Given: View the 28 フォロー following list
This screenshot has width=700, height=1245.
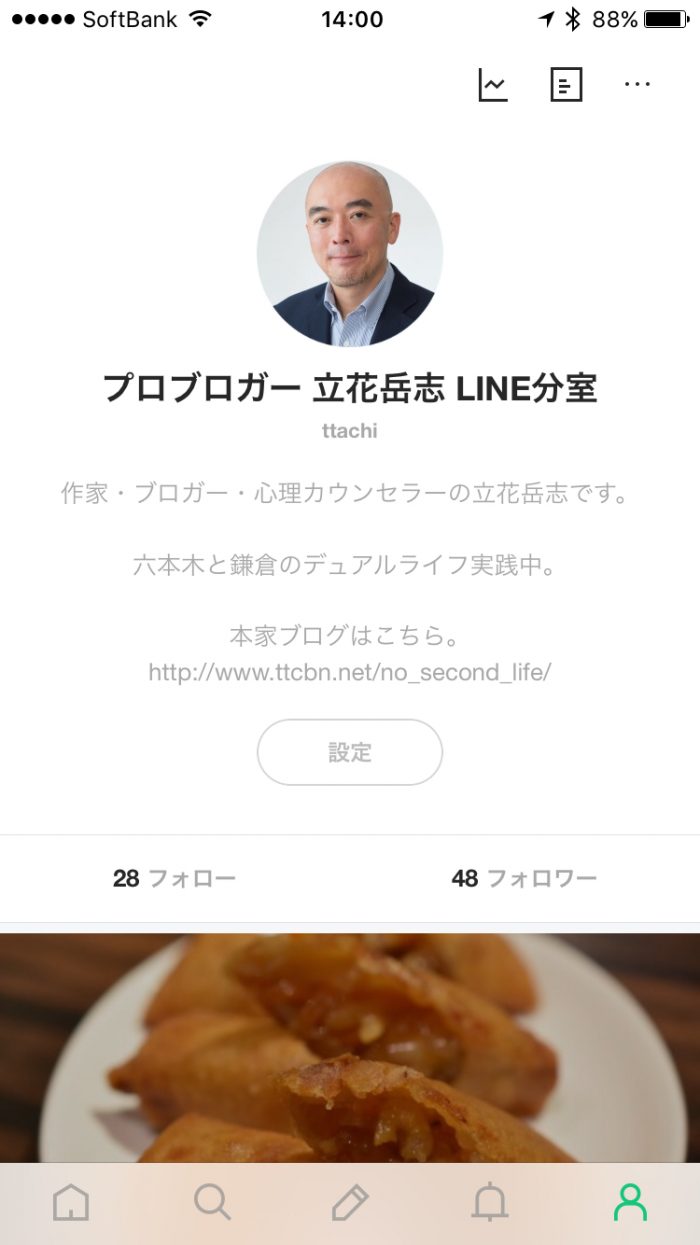Looking at the screenshot, I should coord(175,879).
